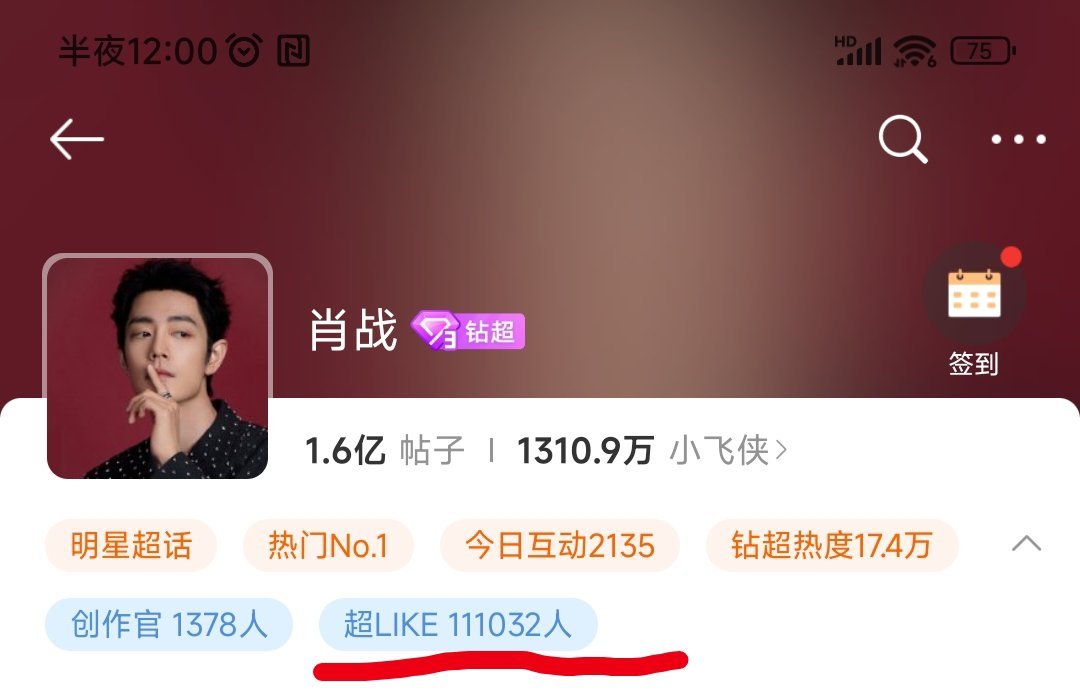Open the 热门No.1 ranking chip
This screenshot has width=1080, height=692.
click(327, 545)
